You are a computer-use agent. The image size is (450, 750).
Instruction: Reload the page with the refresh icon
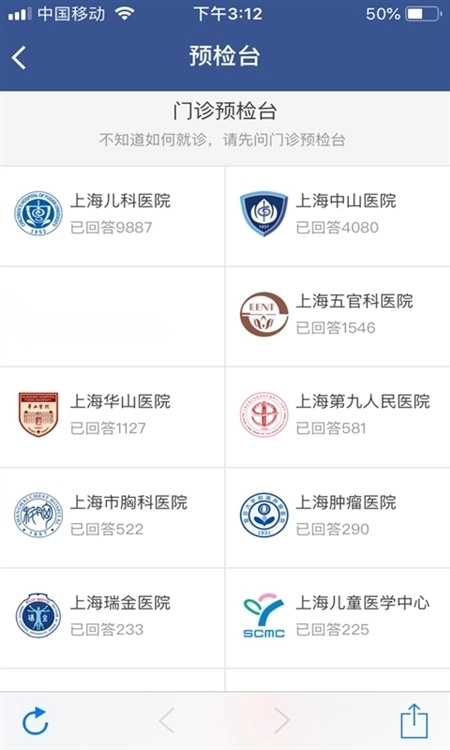[35, 721]
